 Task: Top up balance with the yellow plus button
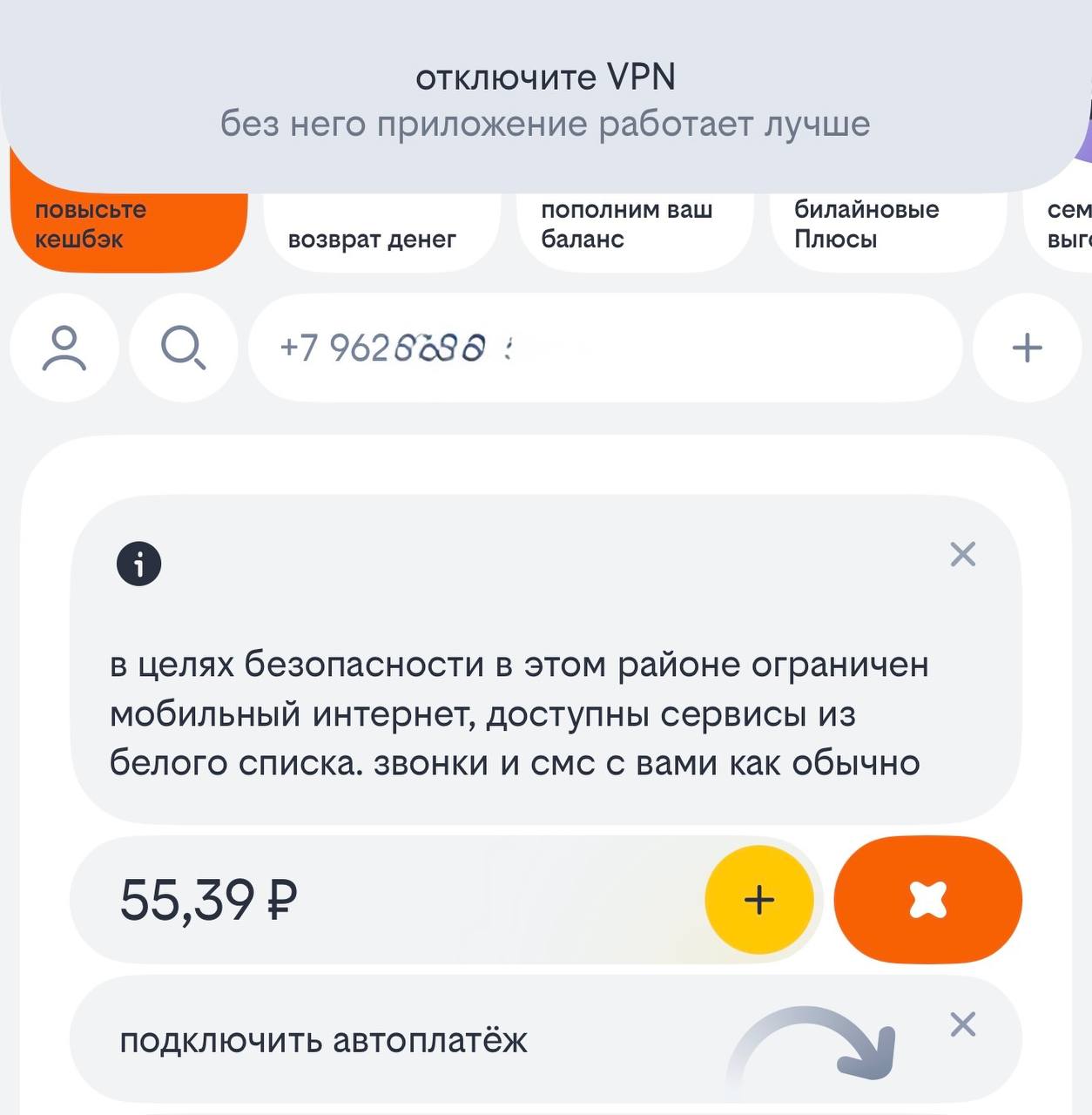point(759,900)
